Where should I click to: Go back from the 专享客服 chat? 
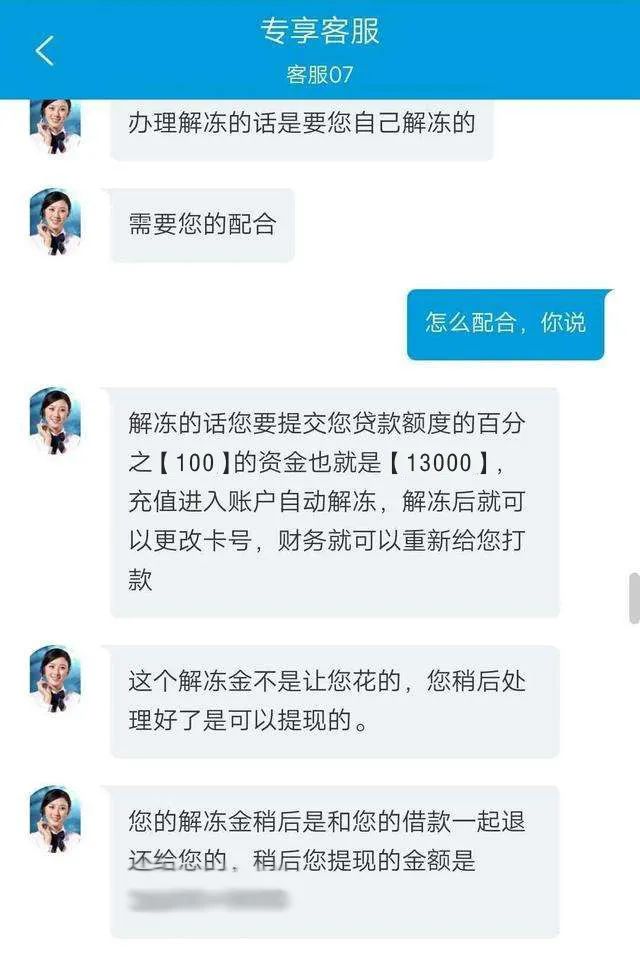click(x=45, y=50)
